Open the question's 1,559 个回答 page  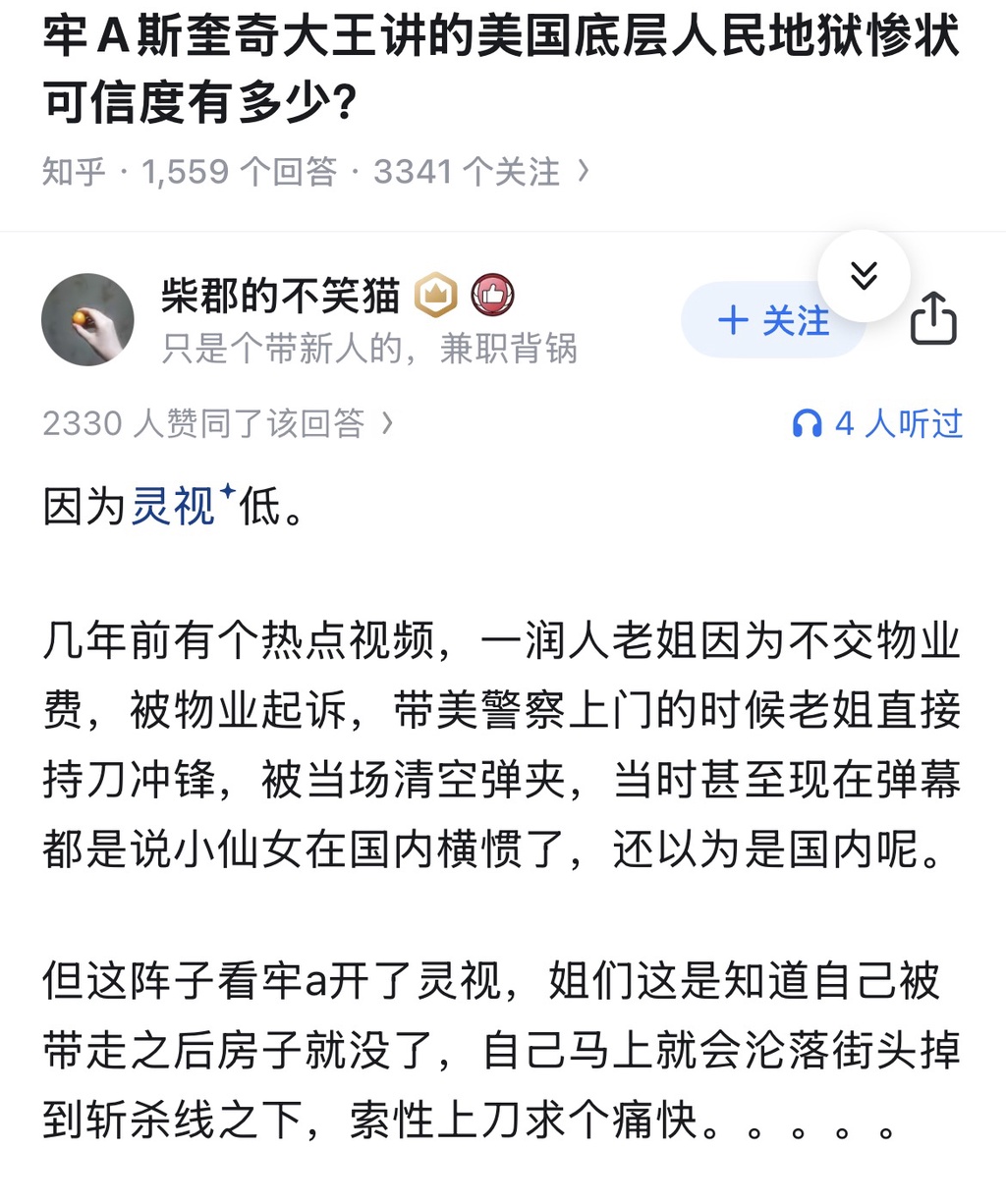(x=239, y=172)
